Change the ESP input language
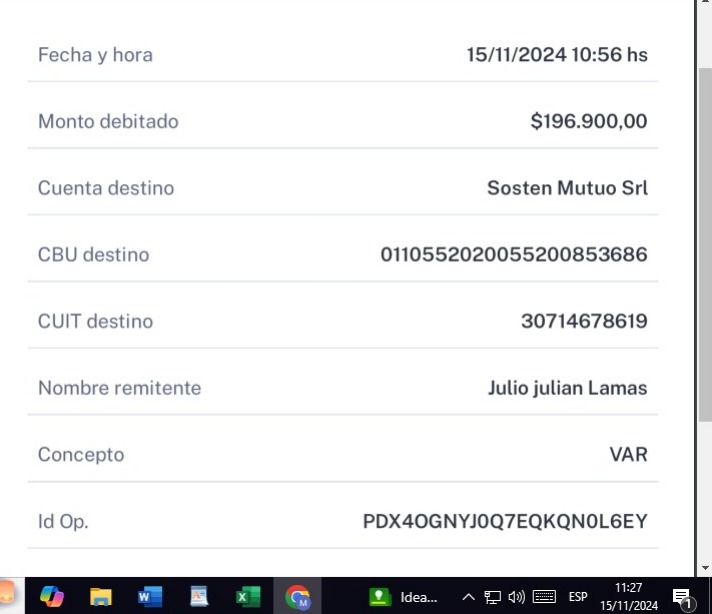 (x=578, y=597)
